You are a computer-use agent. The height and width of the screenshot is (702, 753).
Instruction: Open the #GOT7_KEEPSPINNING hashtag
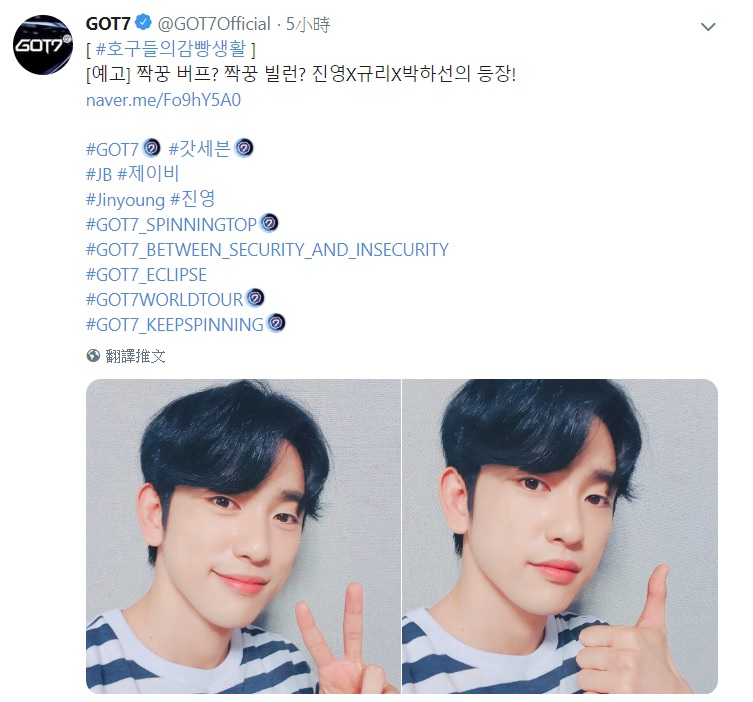click(174, 324)
